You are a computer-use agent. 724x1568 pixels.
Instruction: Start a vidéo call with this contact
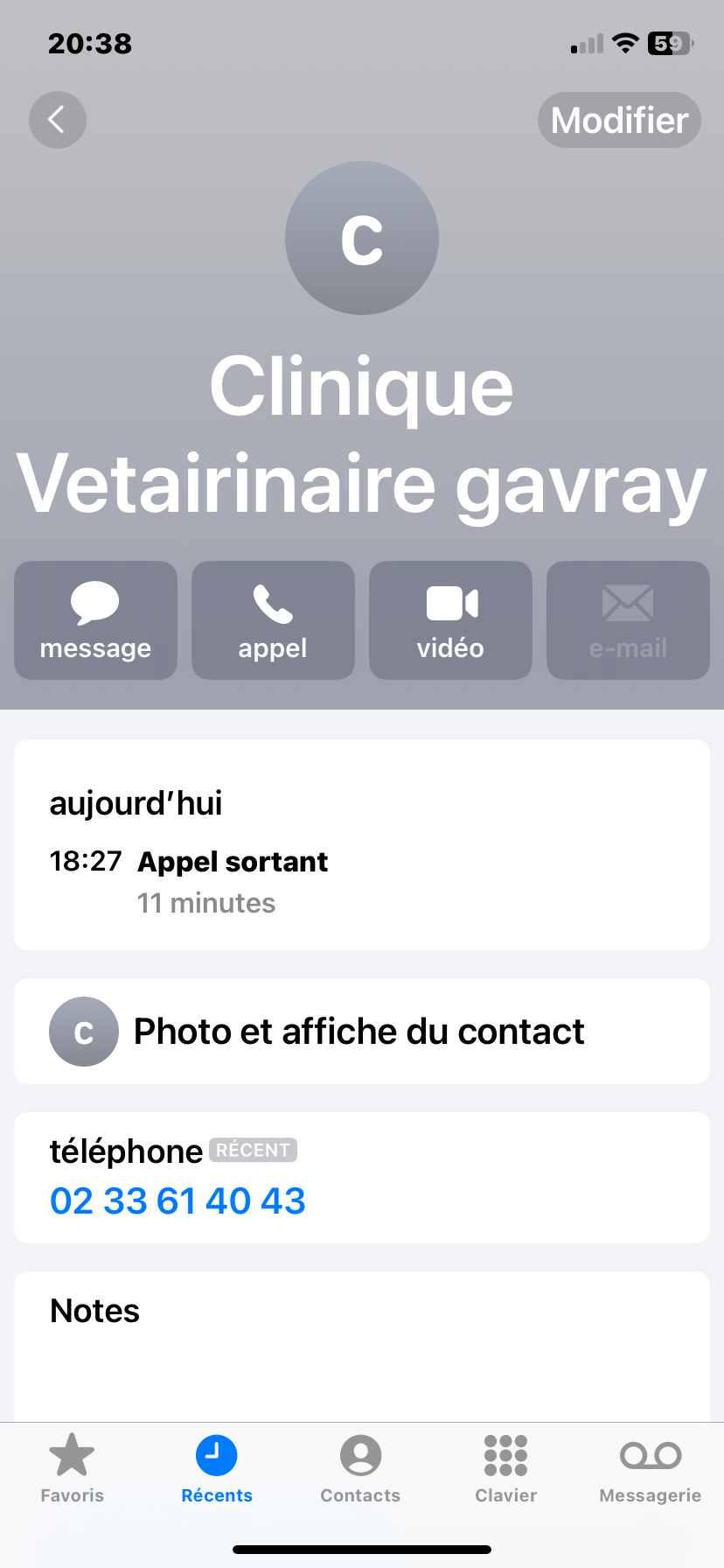[450, 620]
